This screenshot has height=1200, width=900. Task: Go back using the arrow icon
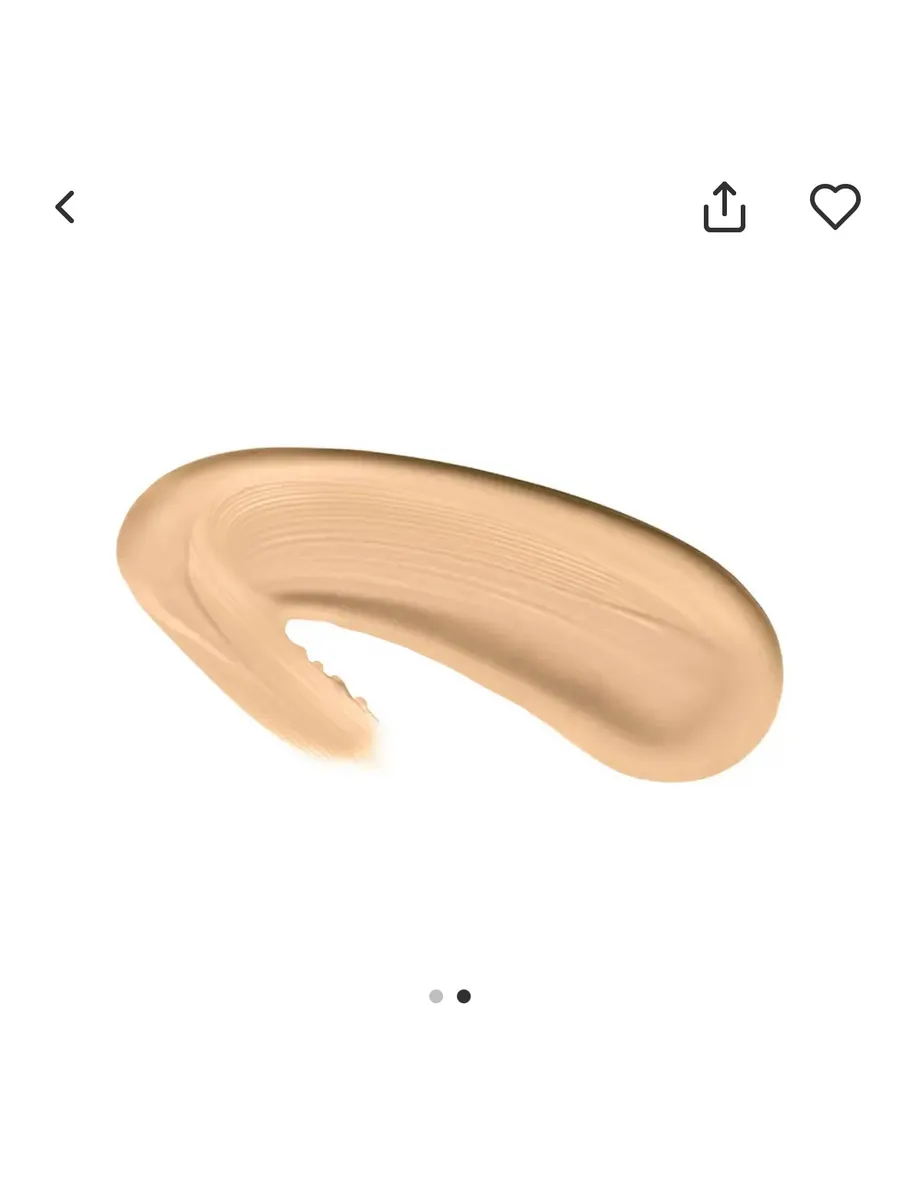(65, 207)
